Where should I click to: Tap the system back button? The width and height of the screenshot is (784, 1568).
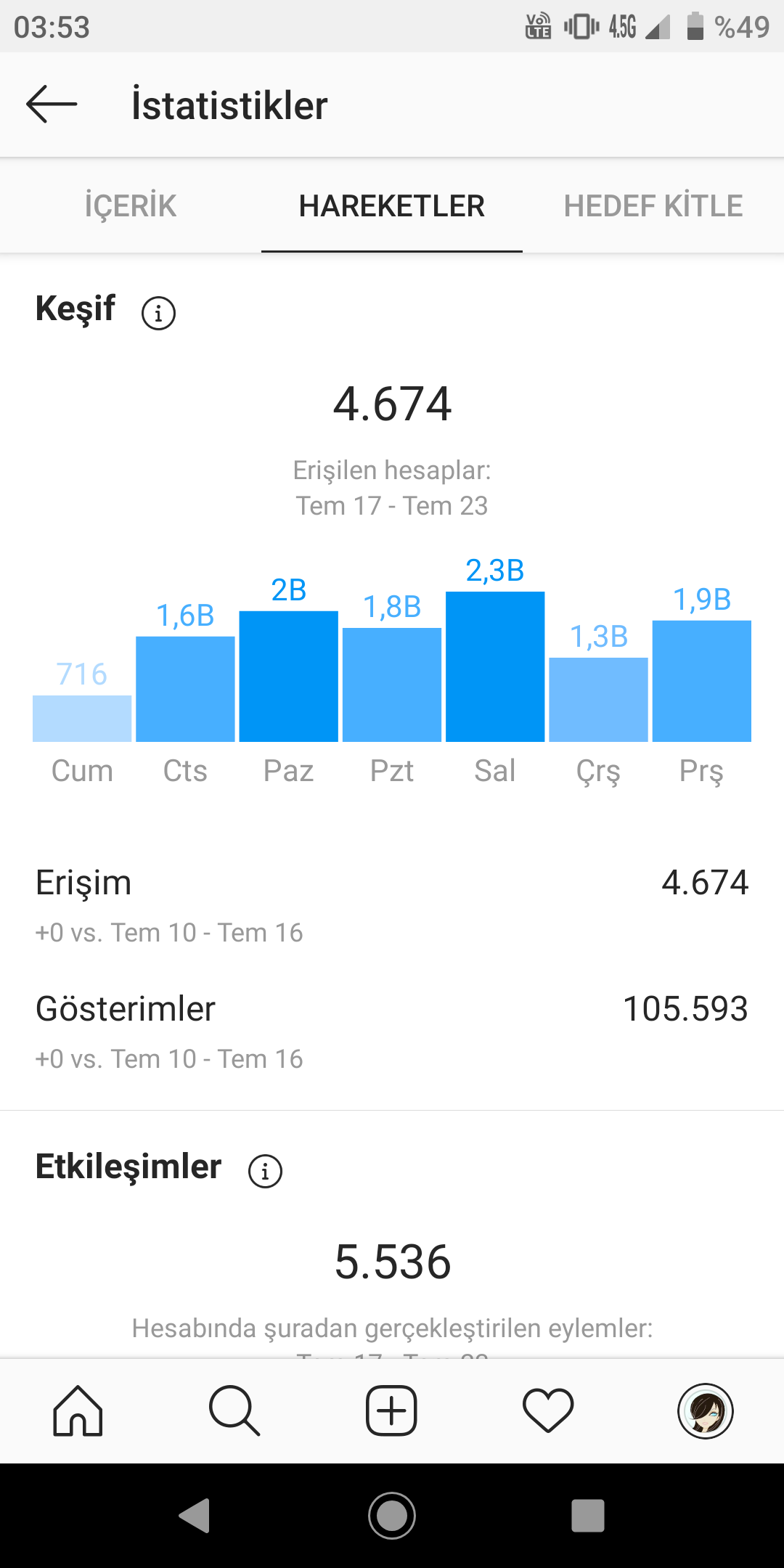195,1516
